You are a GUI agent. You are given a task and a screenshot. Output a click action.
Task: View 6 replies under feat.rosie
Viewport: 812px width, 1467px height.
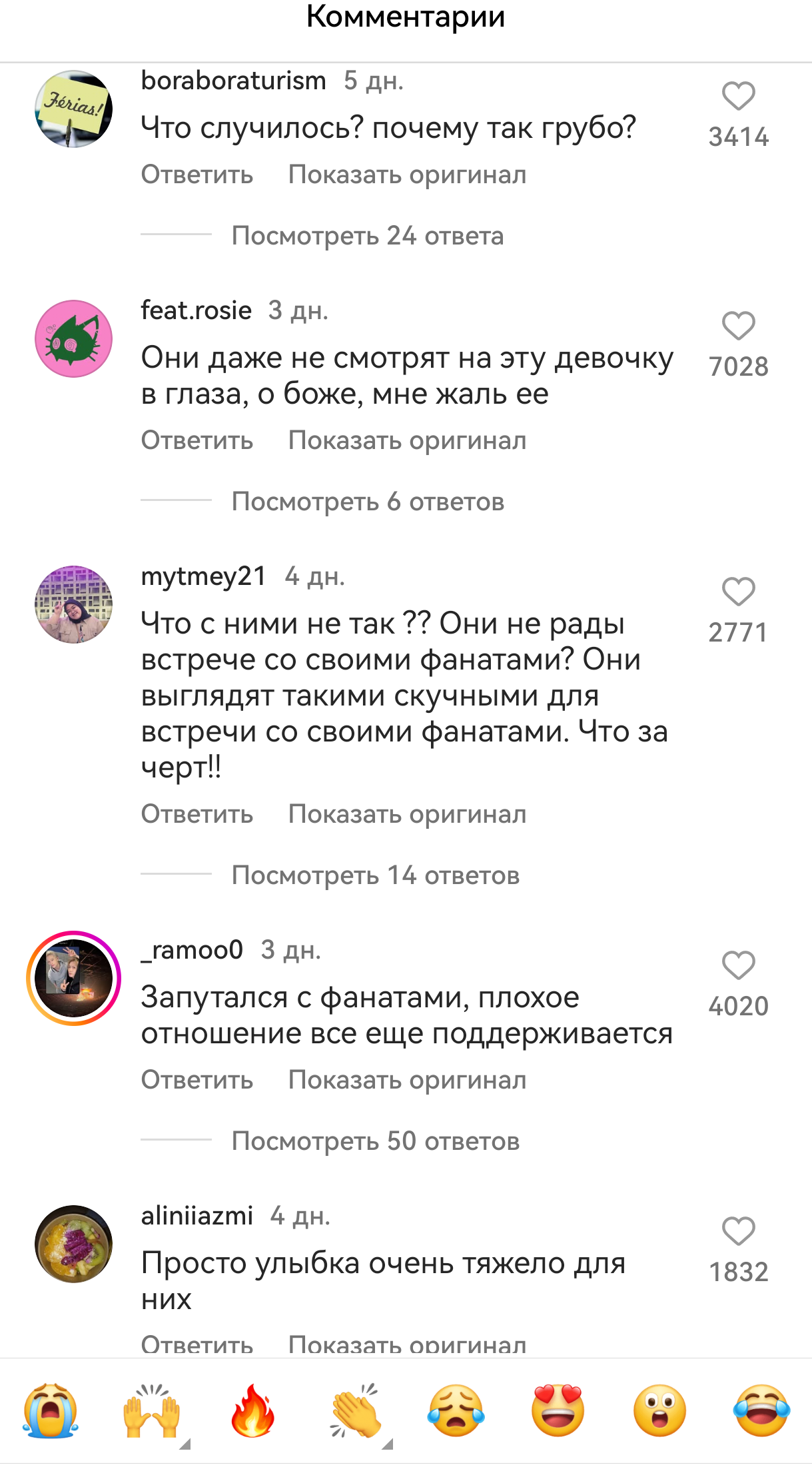coord(368,502)
